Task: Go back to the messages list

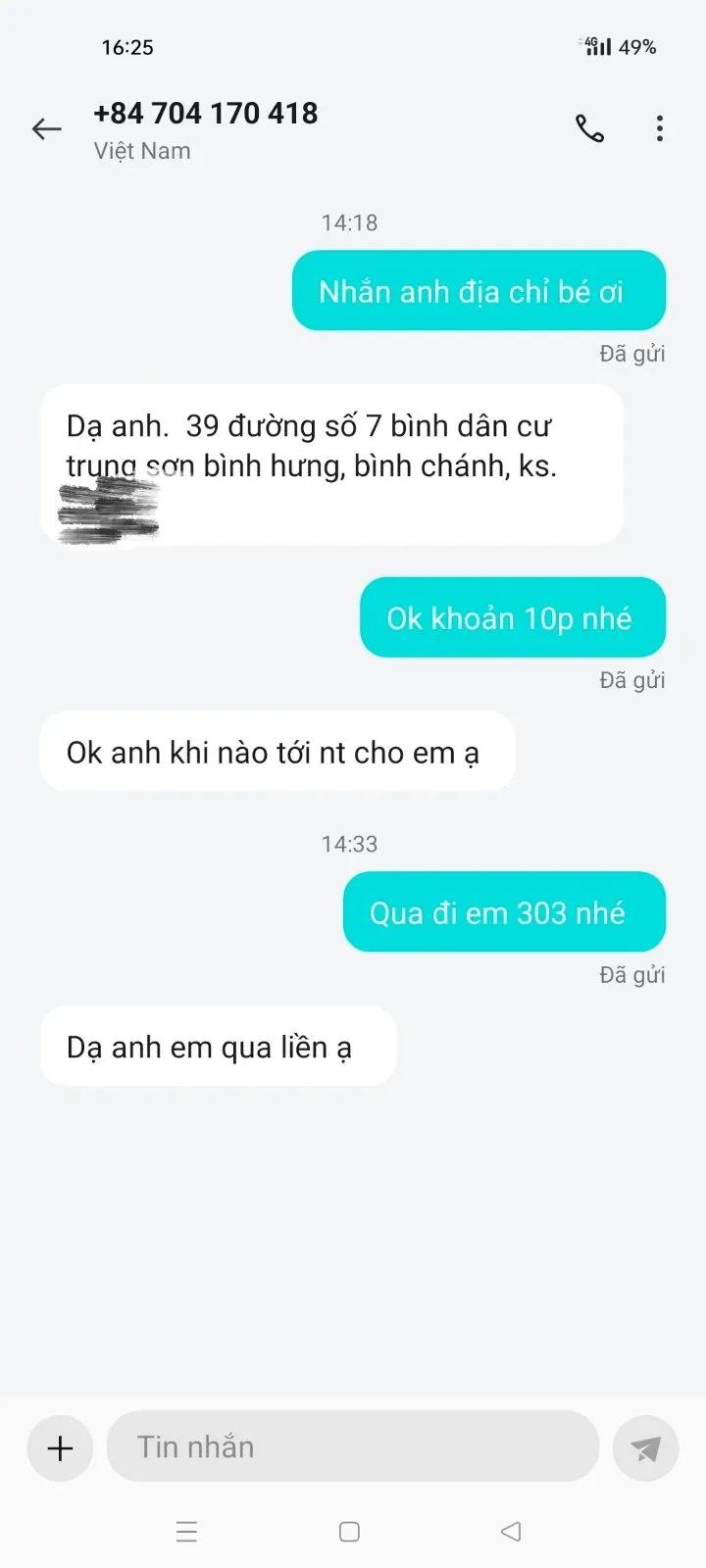Action: point(46,128)
